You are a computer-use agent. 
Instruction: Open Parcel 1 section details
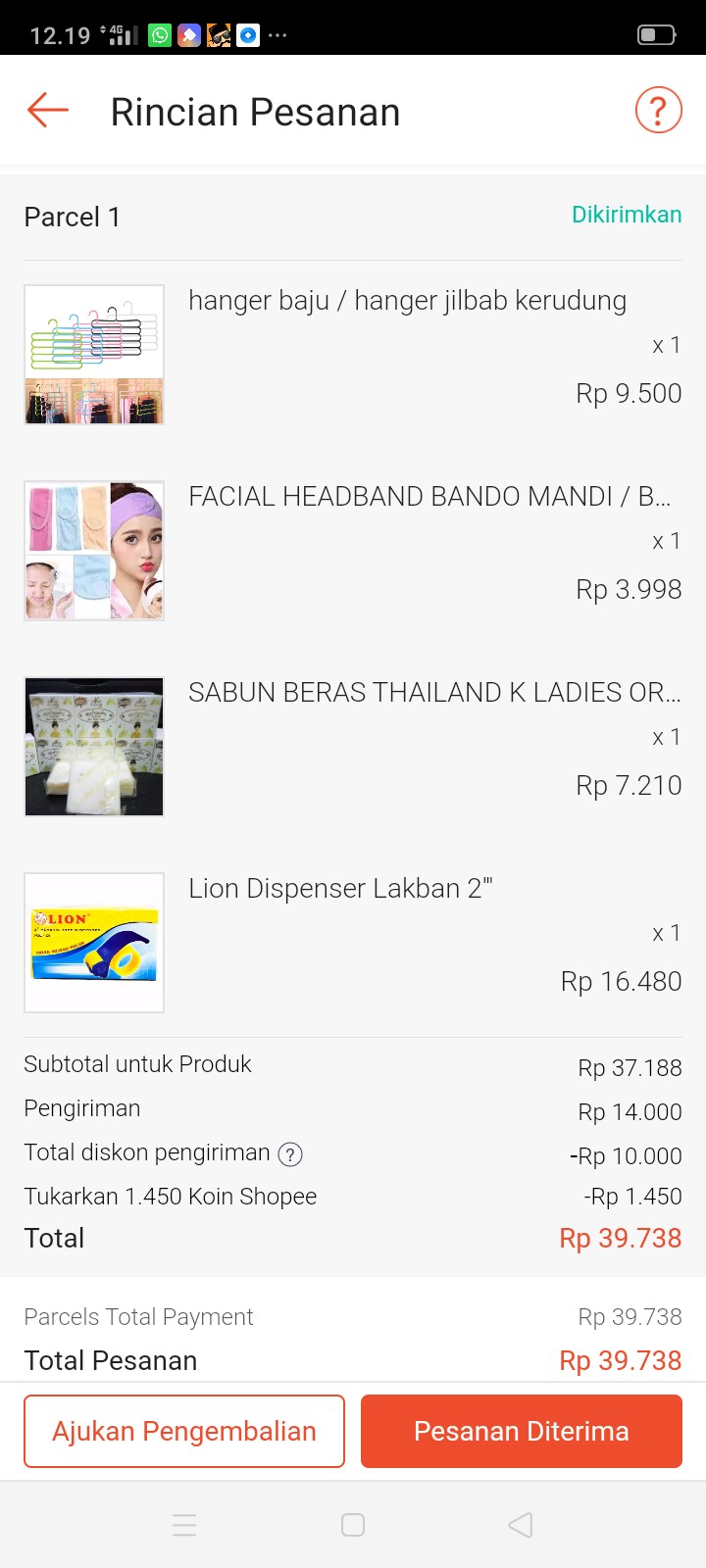[x=72, y=217]
